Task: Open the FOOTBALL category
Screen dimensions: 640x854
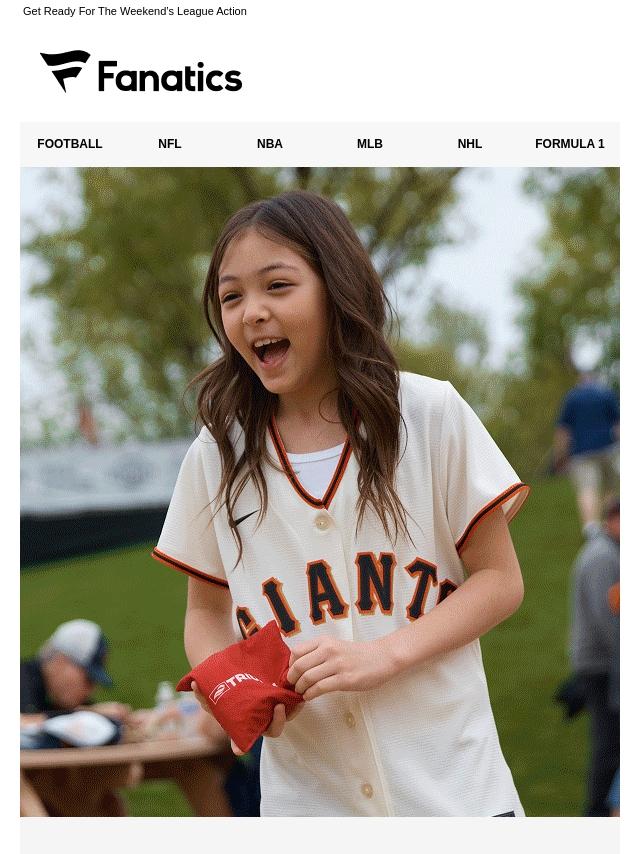Action: (70, 144)
